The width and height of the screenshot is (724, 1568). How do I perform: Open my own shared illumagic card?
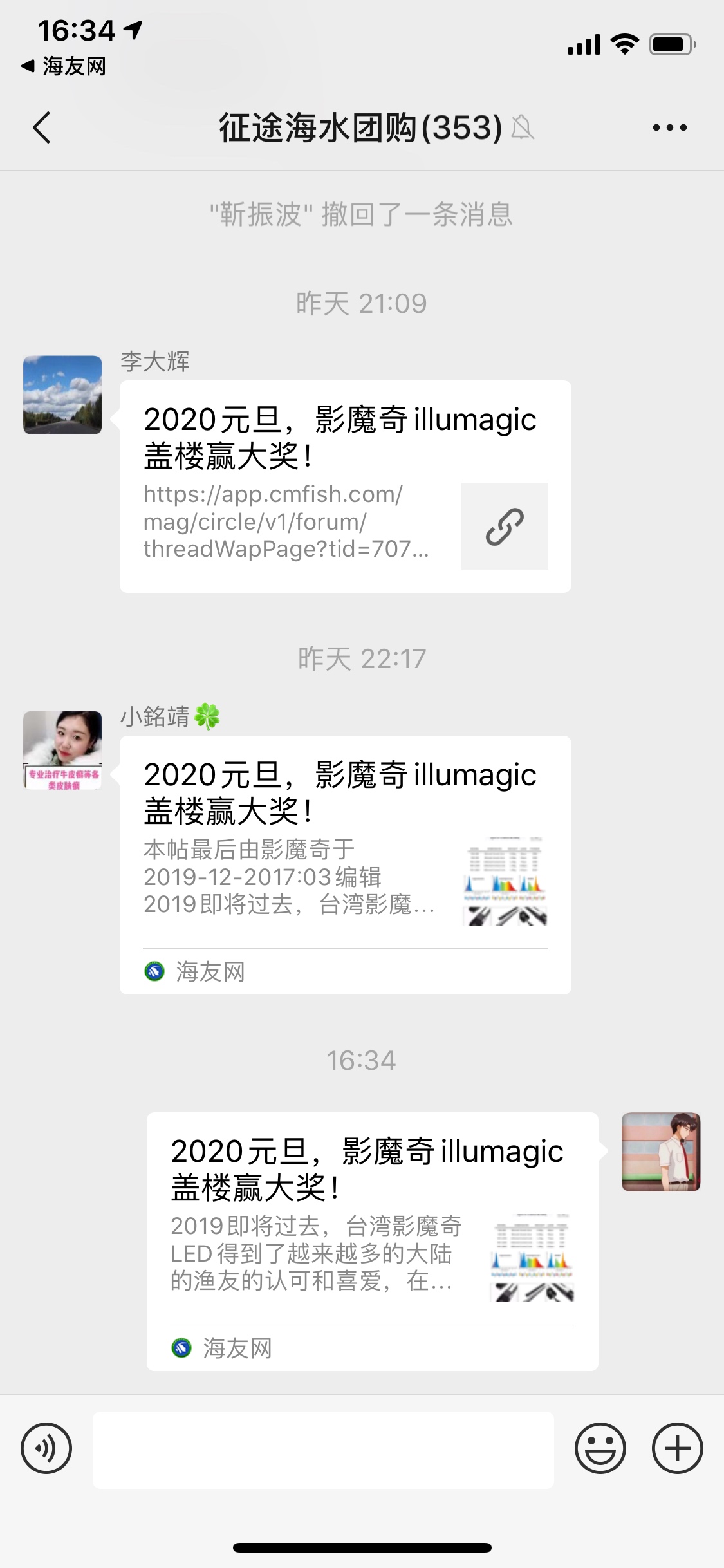372,1241
